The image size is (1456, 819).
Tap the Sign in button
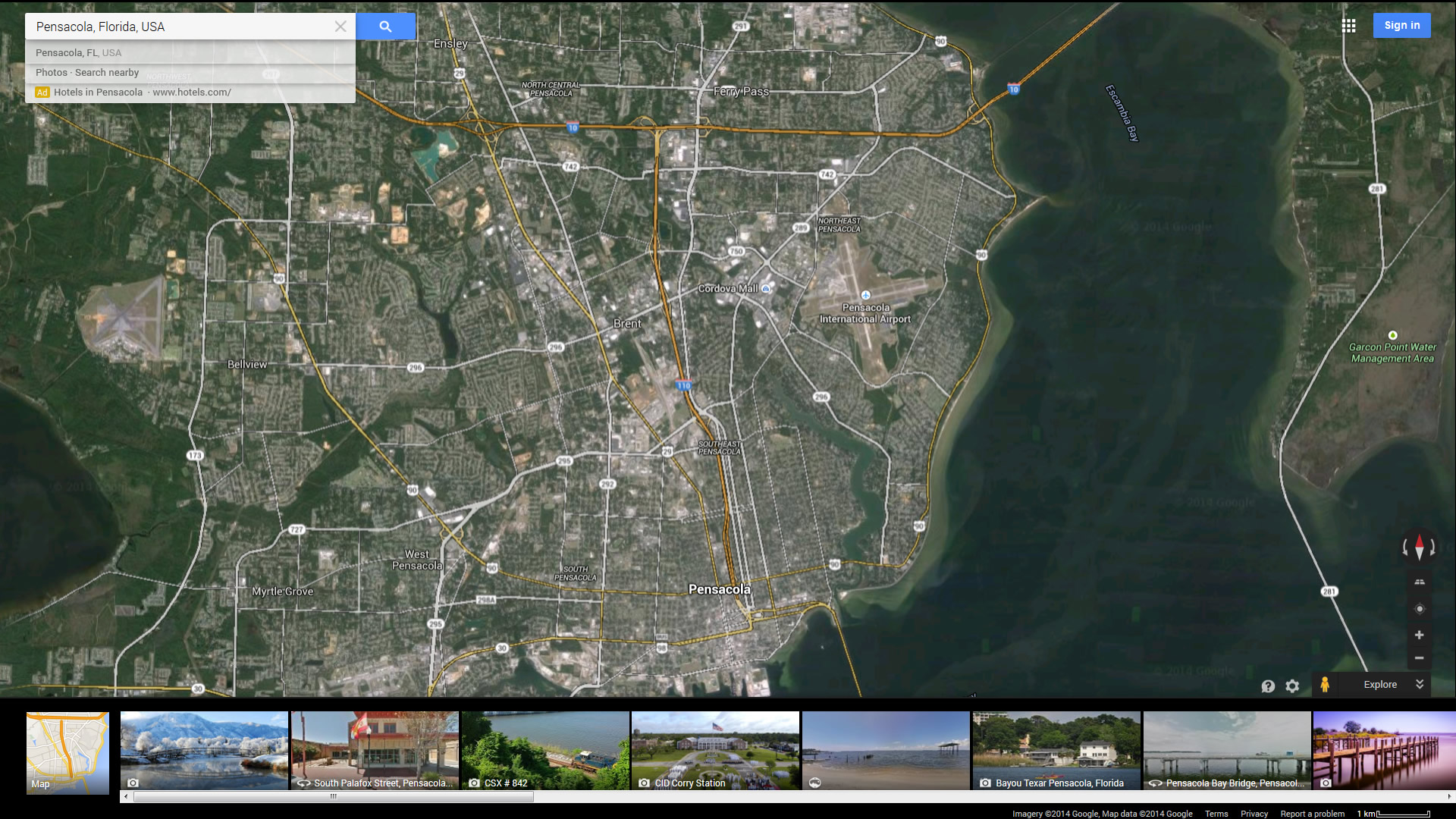coord(1401,25)
